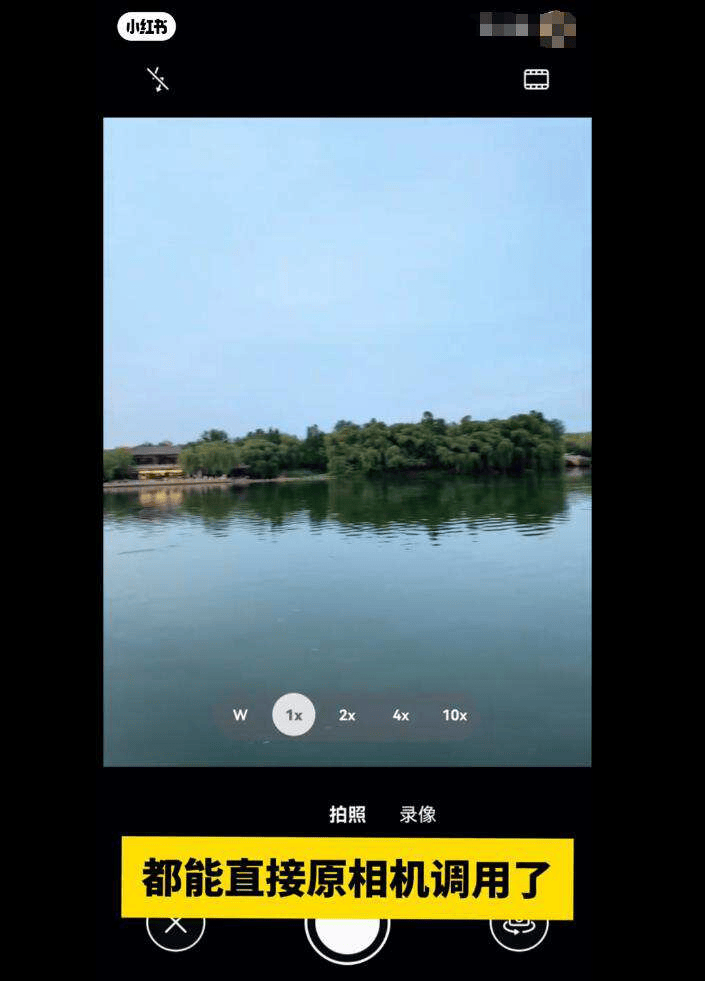Screen dimensions: 705x981
Task: Set zoom to 4x
Action: pyautogui.click(x=401, y=715)
